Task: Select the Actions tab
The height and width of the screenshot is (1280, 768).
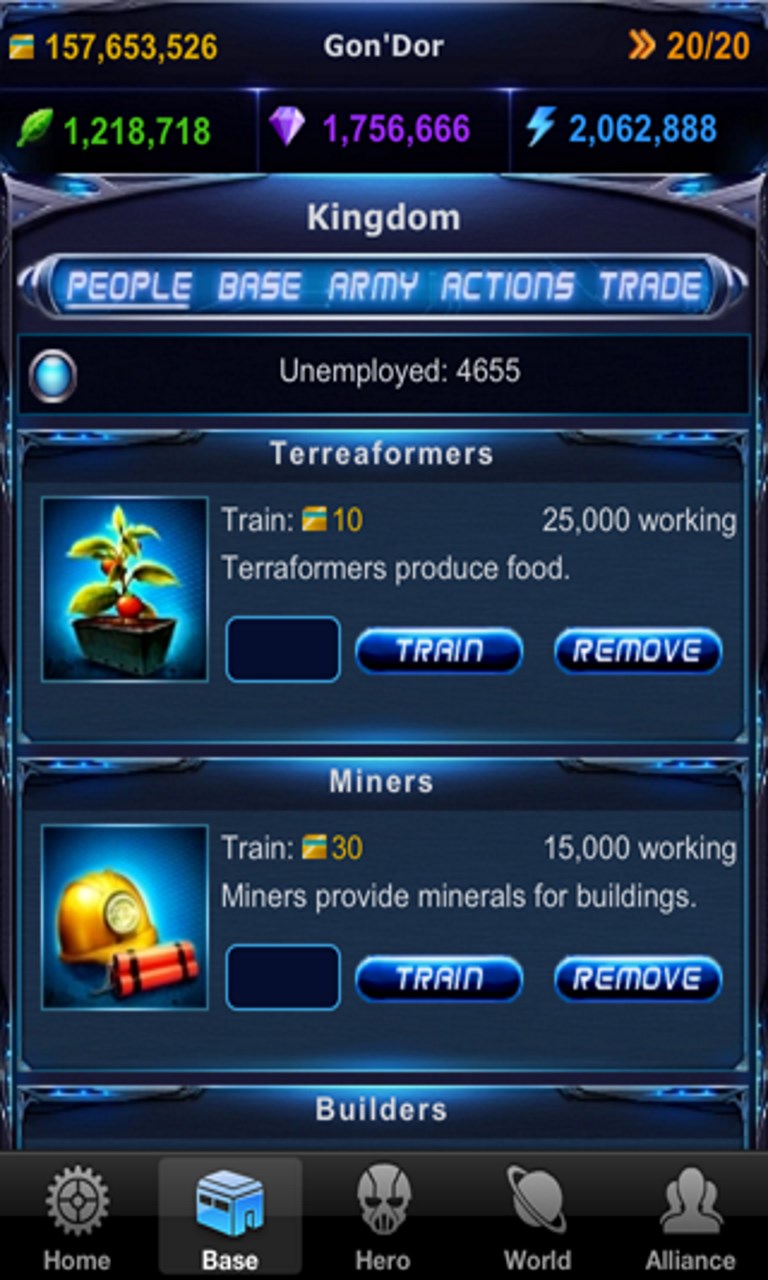Action: click(x=508, y=288)
